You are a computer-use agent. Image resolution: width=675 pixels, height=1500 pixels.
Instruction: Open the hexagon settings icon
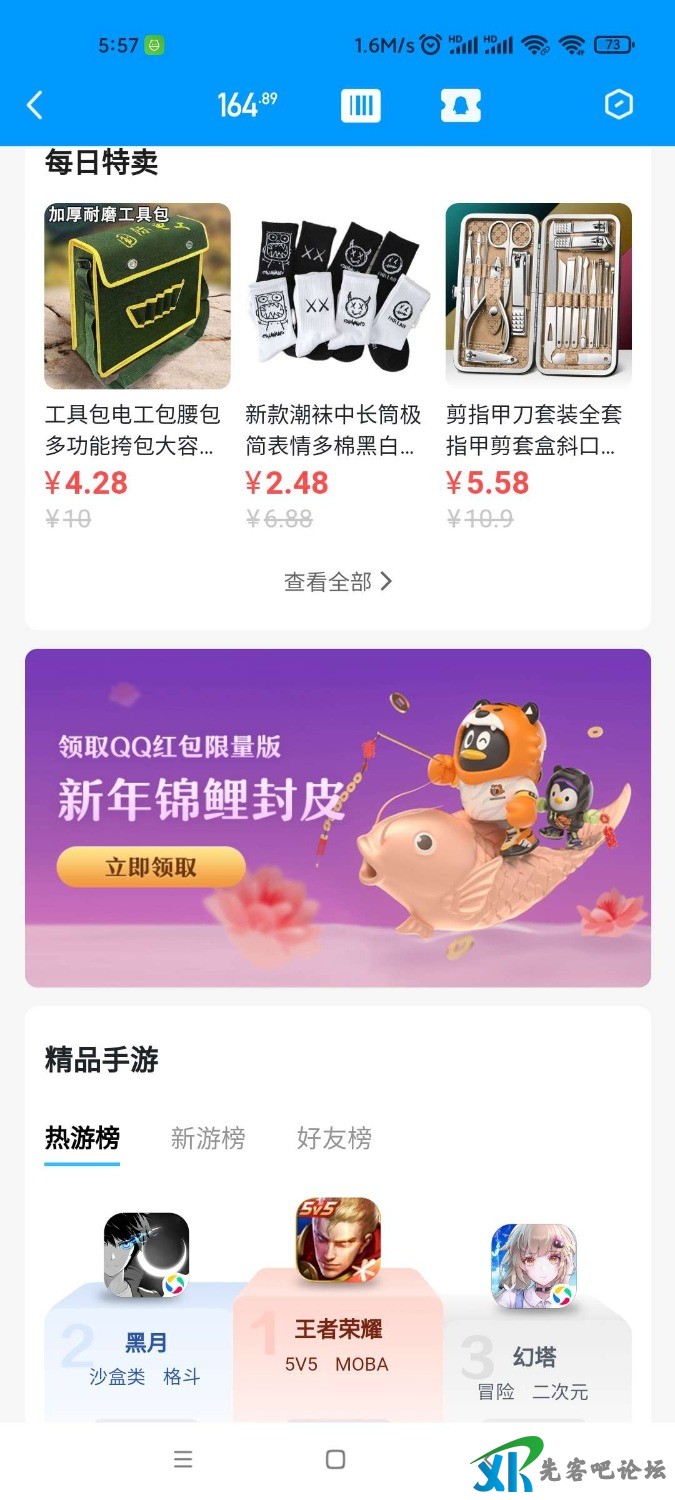[619, 105]
